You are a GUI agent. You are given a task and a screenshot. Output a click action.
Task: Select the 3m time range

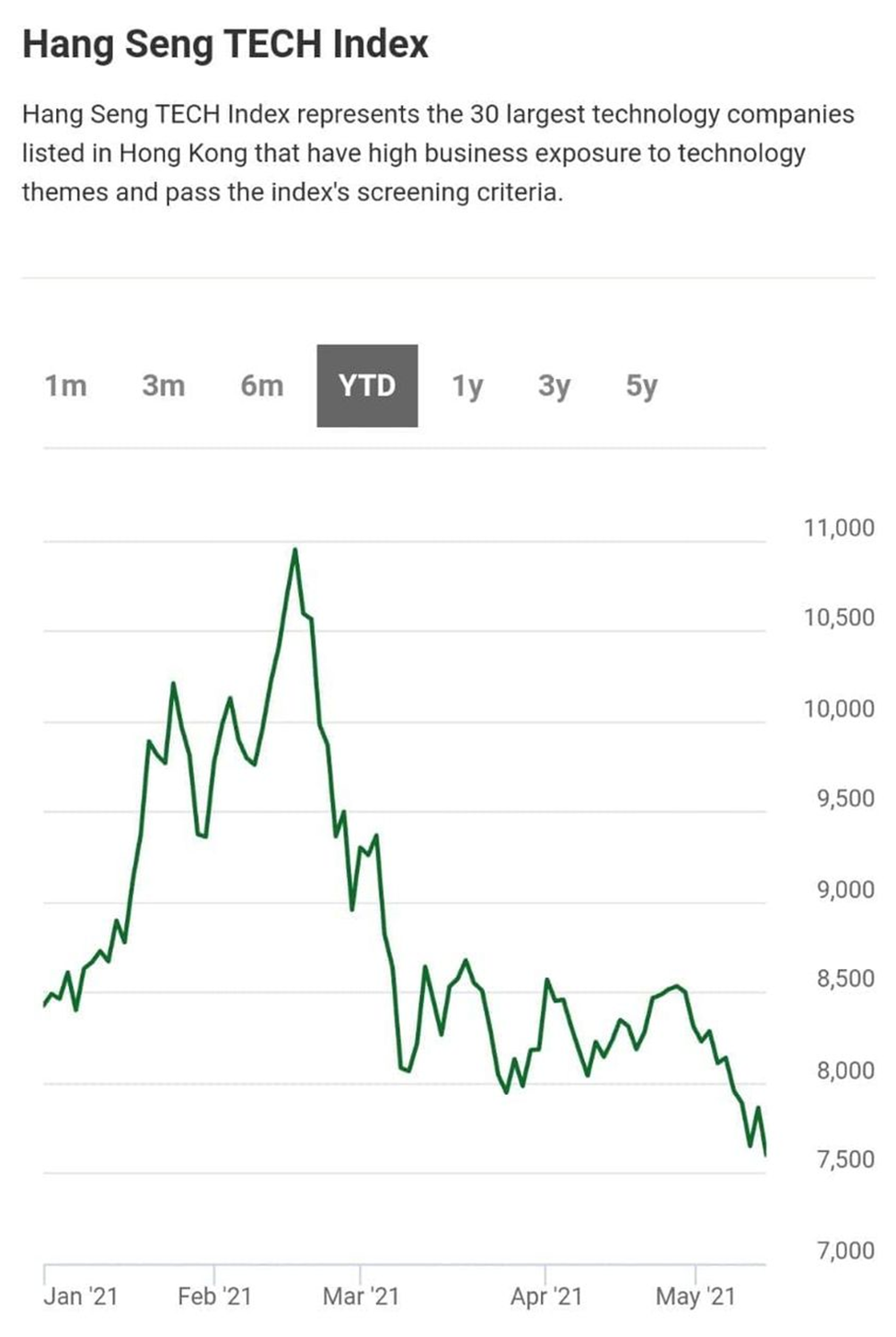pyautogui.click(x=164, y=386)
